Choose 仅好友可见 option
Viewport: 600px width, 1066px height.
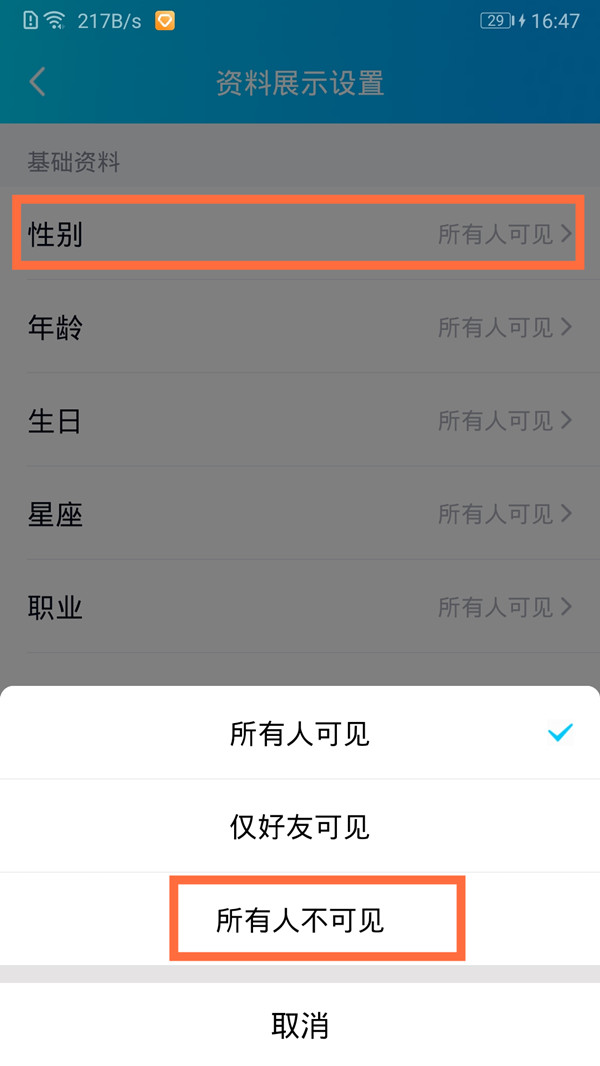(x=300, y=826)
